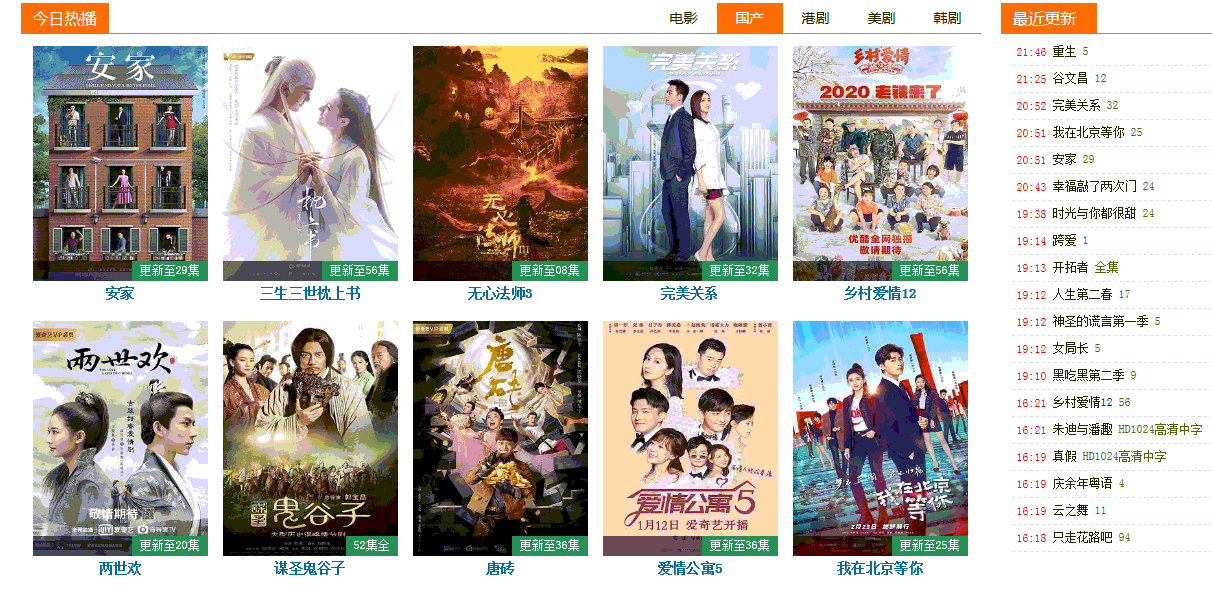Tap the 完美关系 title link under poster
Viewport: 1212px width, 598px height.
point(689,293)
